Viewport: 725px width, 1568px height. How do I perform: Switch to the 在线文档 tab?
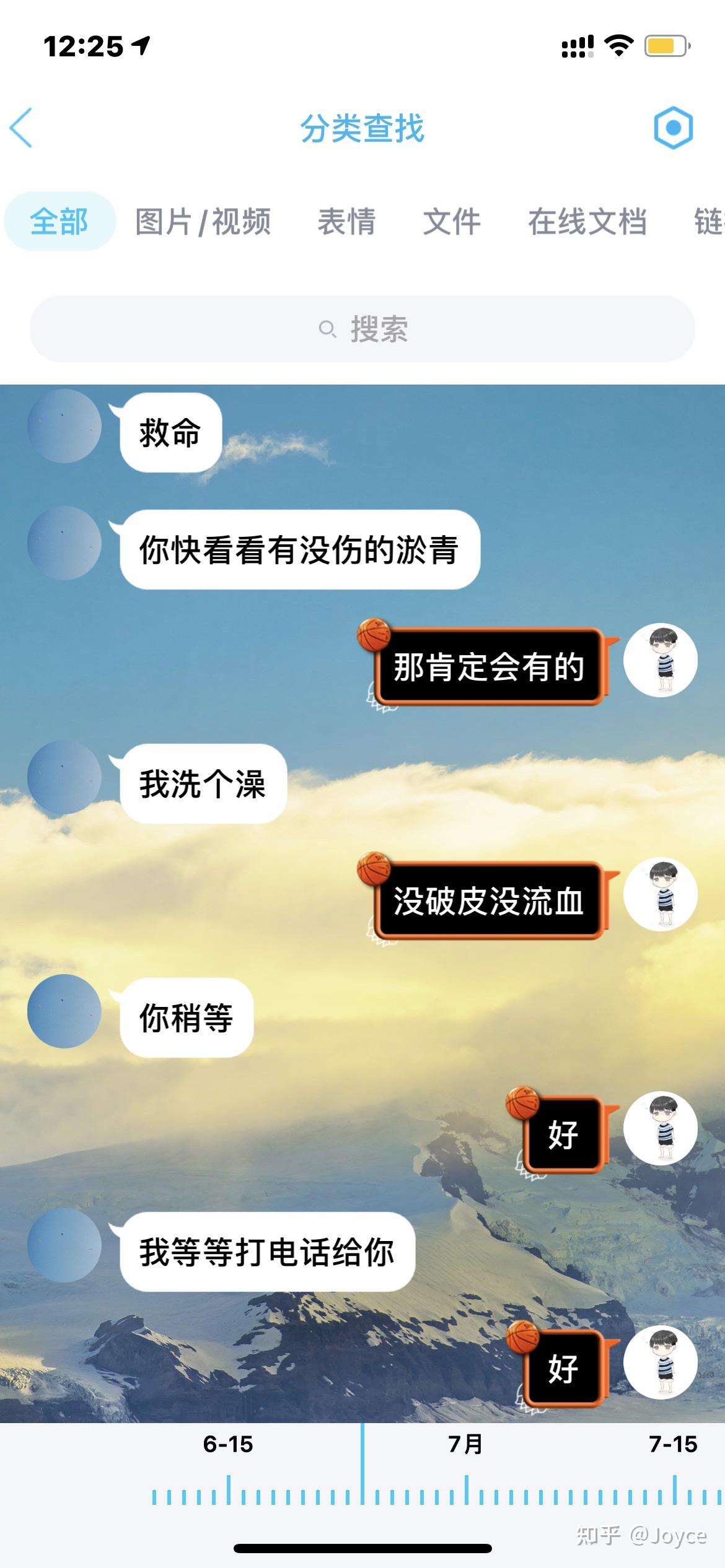[587, 222]
